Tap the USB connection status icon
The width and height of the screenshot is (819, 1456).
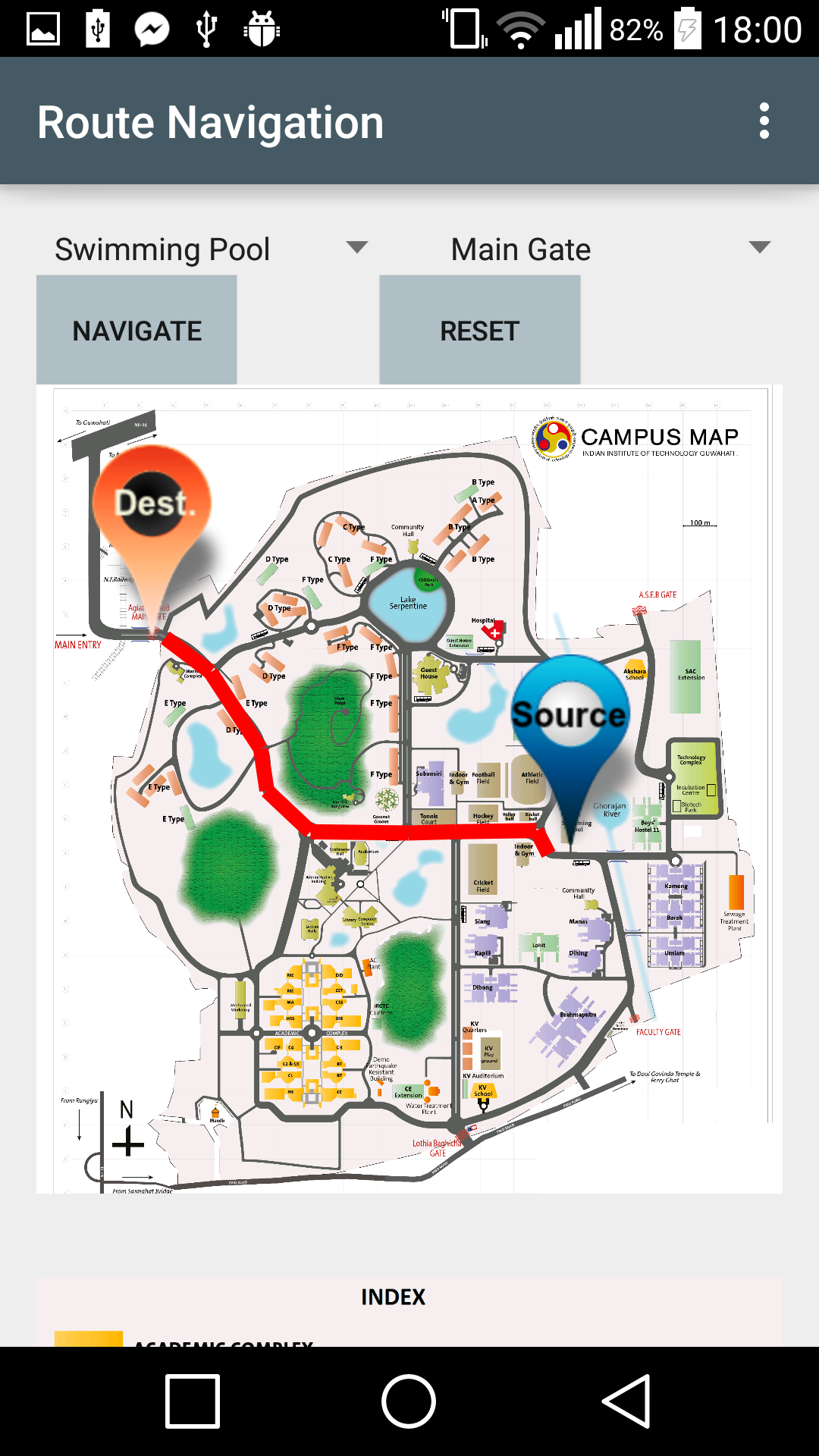coord(206,29)
